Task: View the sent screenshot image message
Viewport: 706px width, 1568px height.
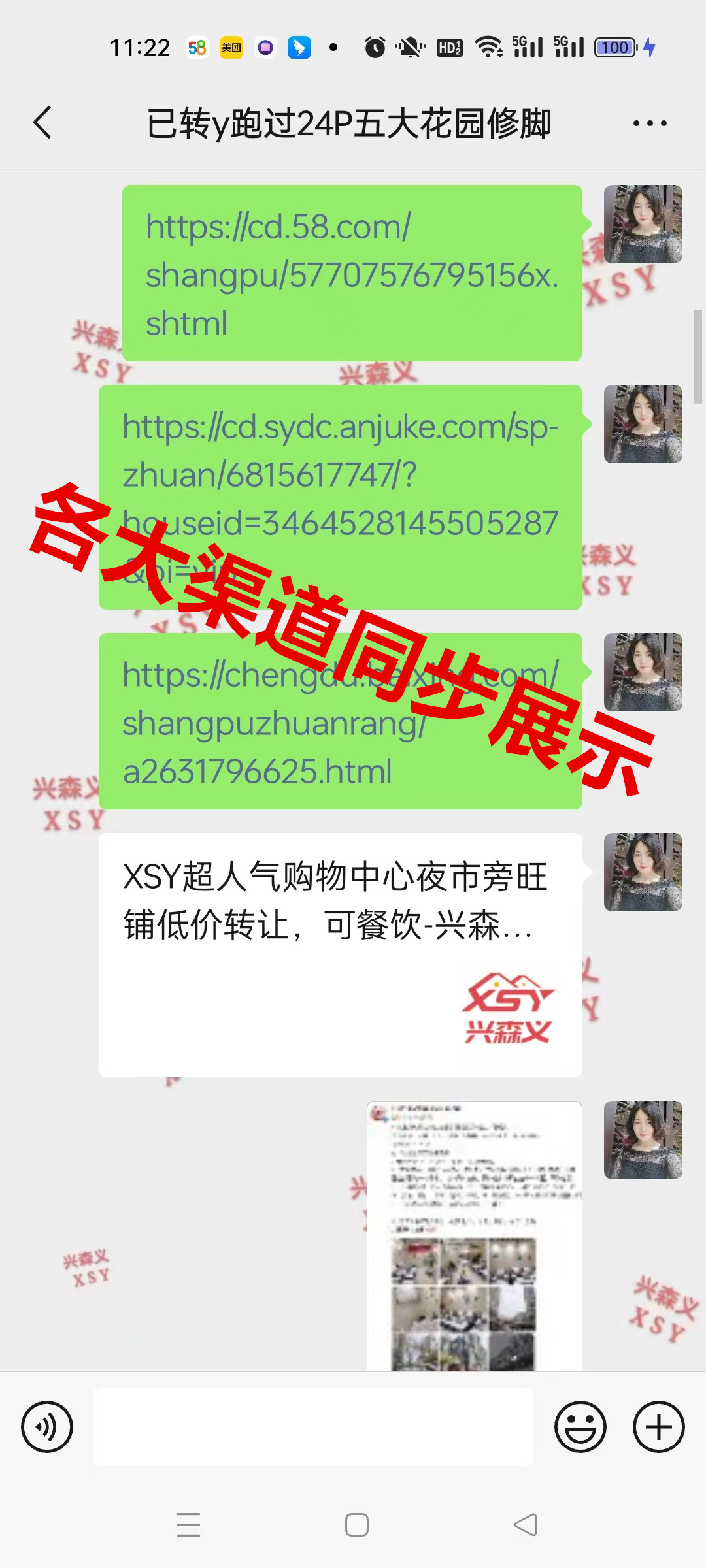Action: pos(474,1236)
